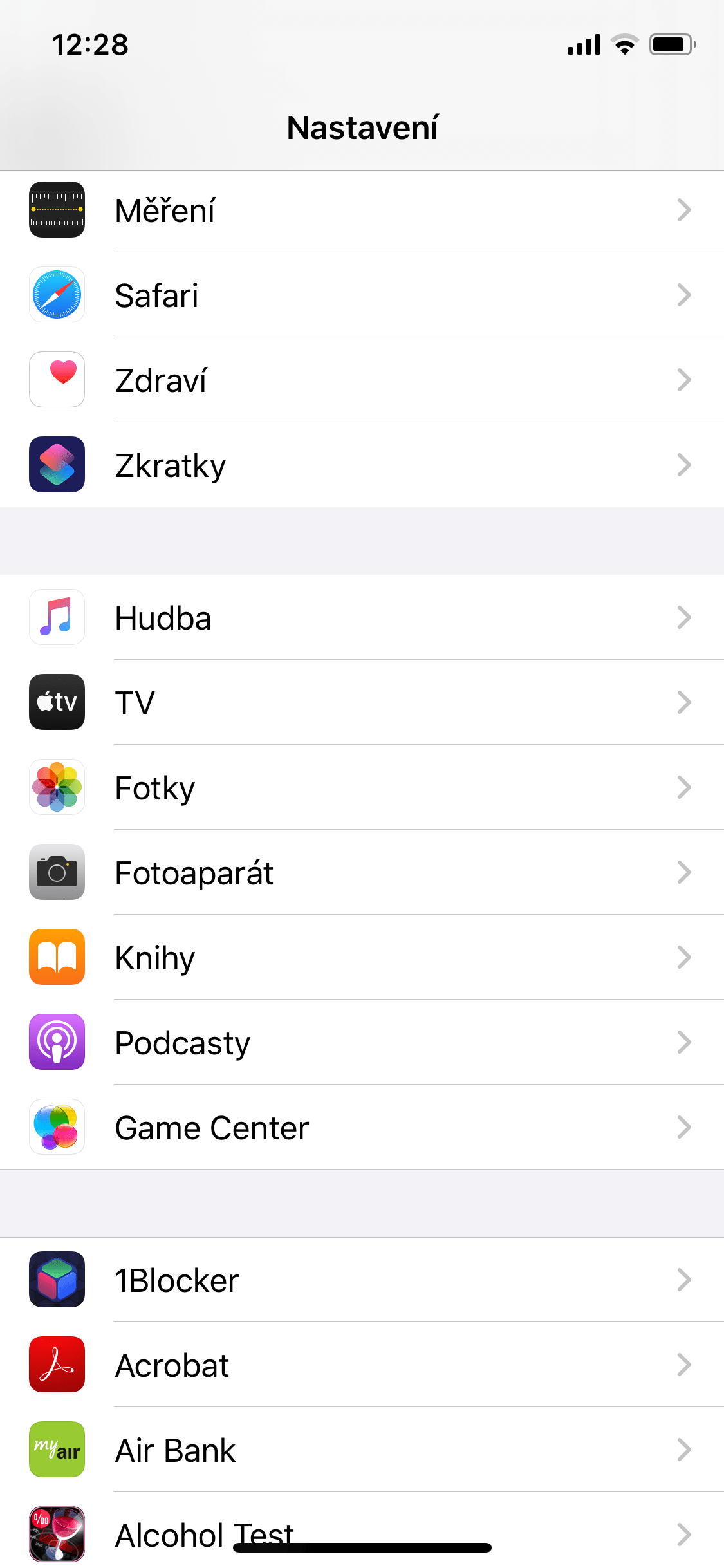This screenshot has height=1568, width=724.
Task: Open Hudba settings
Action: tap(360, 618)
